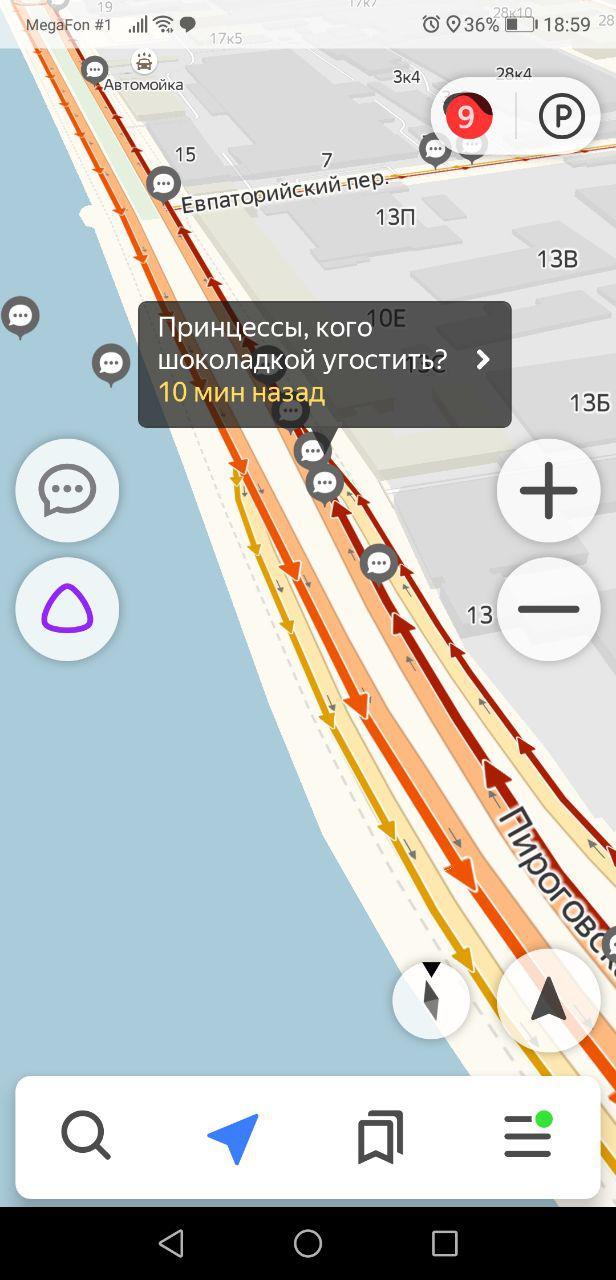Tap the compass to orient north
This screenshot has height=1280, width=616.
431,999
